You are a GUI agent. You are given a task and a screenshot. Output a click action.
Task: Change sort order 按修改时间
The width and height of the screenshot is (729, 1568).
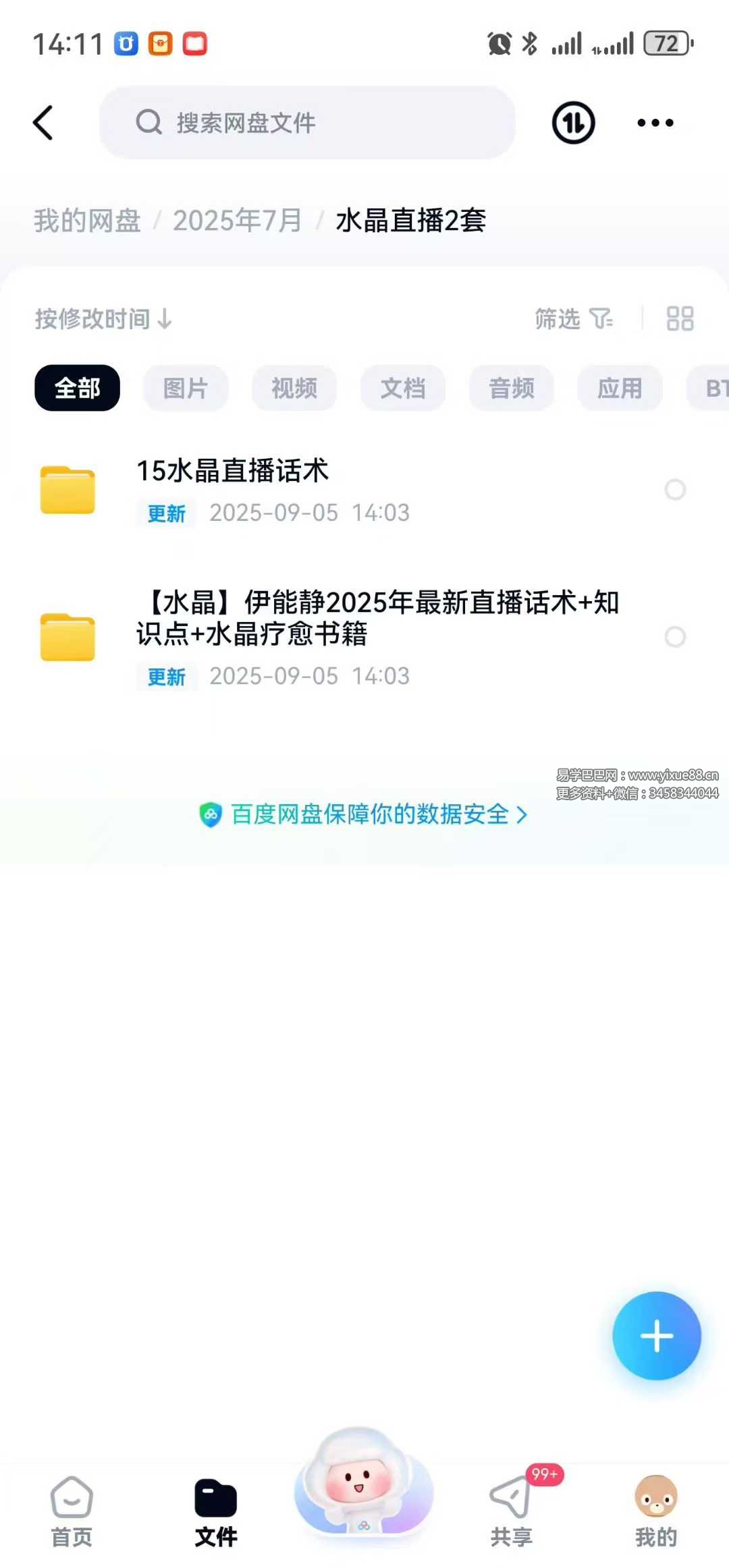(103, 318)
